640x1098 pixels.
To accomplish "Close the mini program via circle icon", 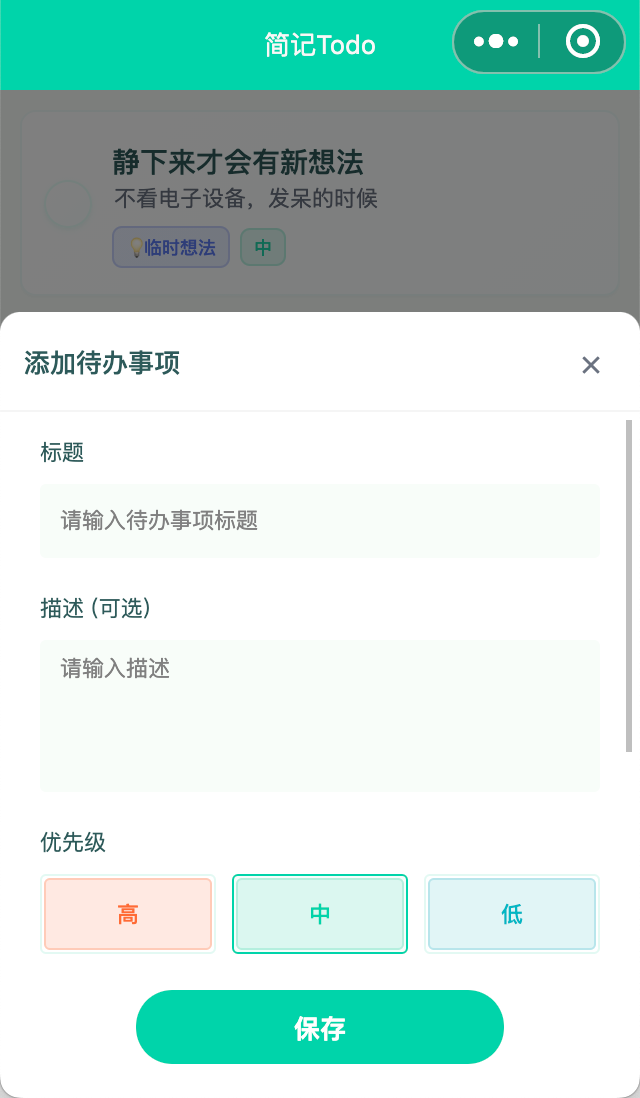I will [x=582, y=42].
